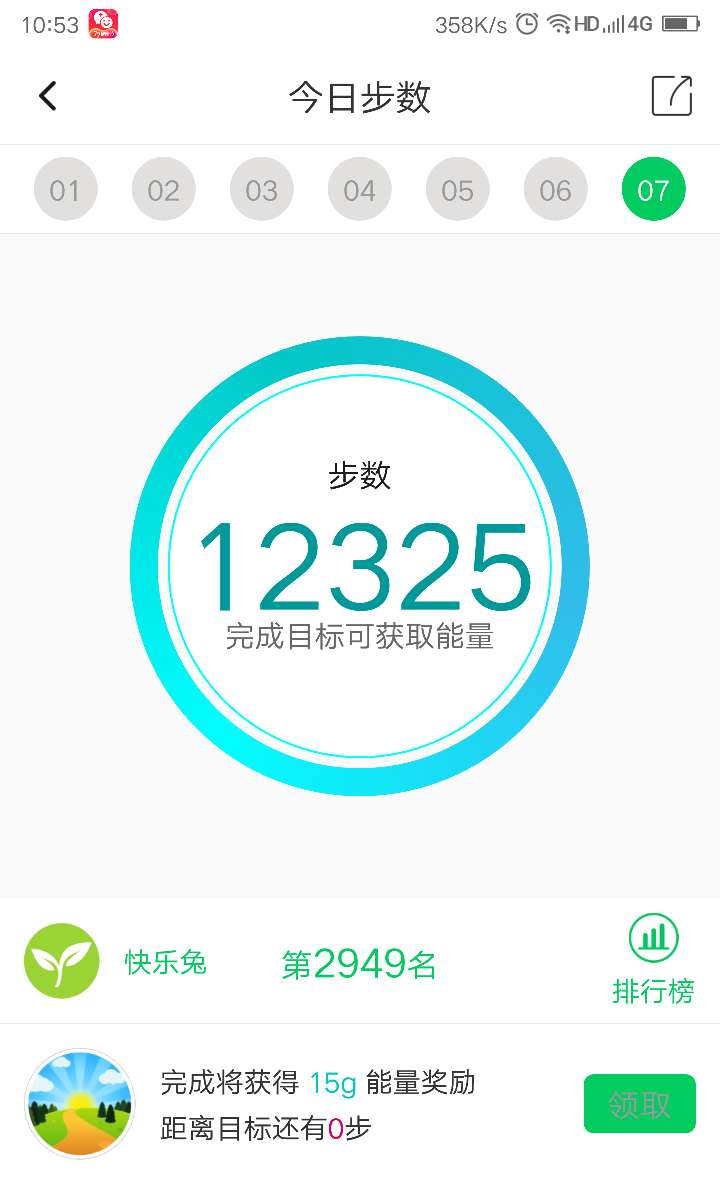Open the 排行榜 leaderboard chart icon

pyautogui.click(x=652, y=938)
